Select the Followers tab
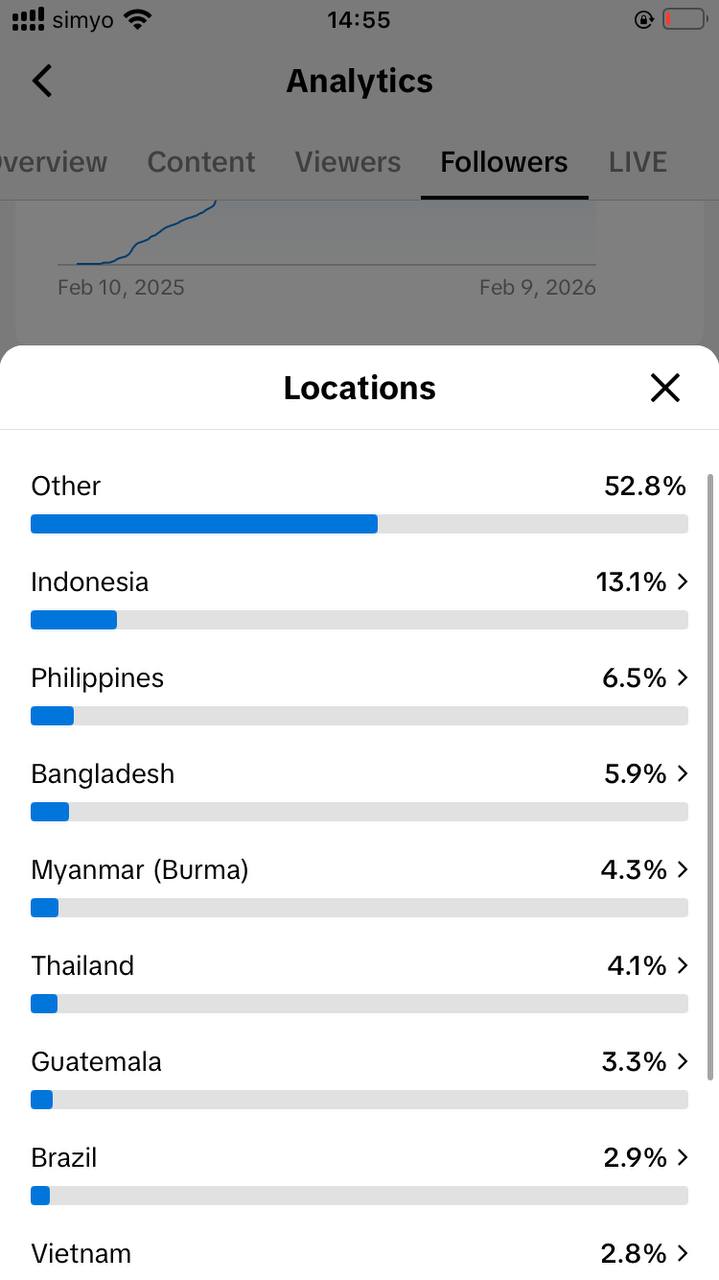719x1280 pixels. 504,162
